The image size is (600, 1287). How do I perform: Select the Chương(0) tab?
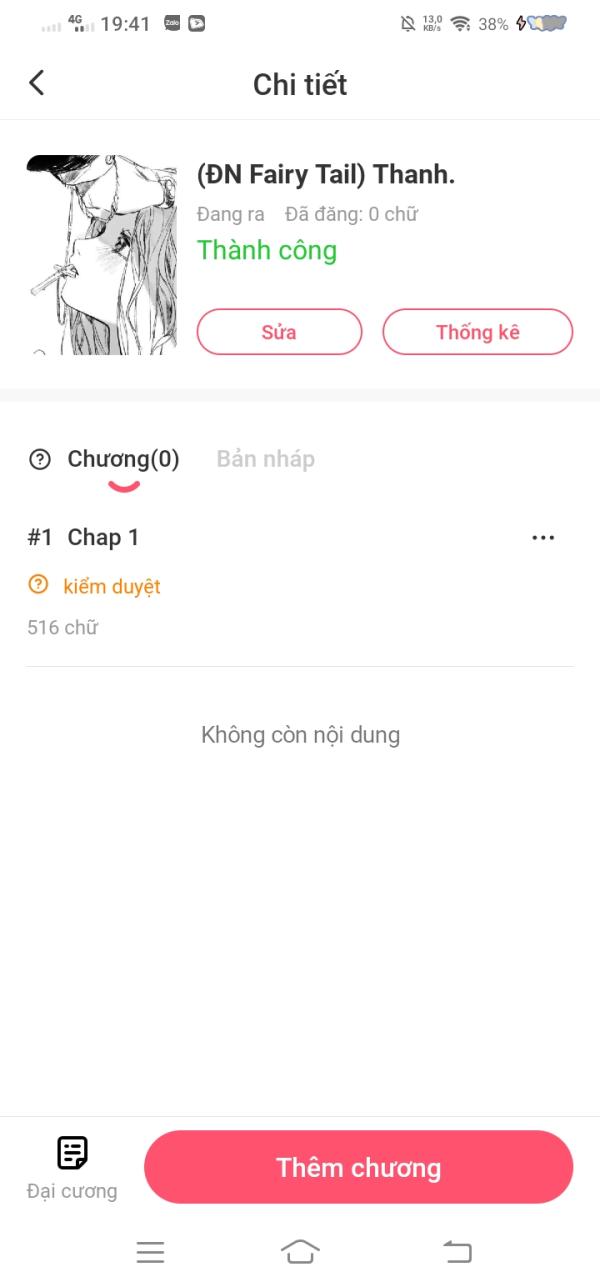point(123,459)
